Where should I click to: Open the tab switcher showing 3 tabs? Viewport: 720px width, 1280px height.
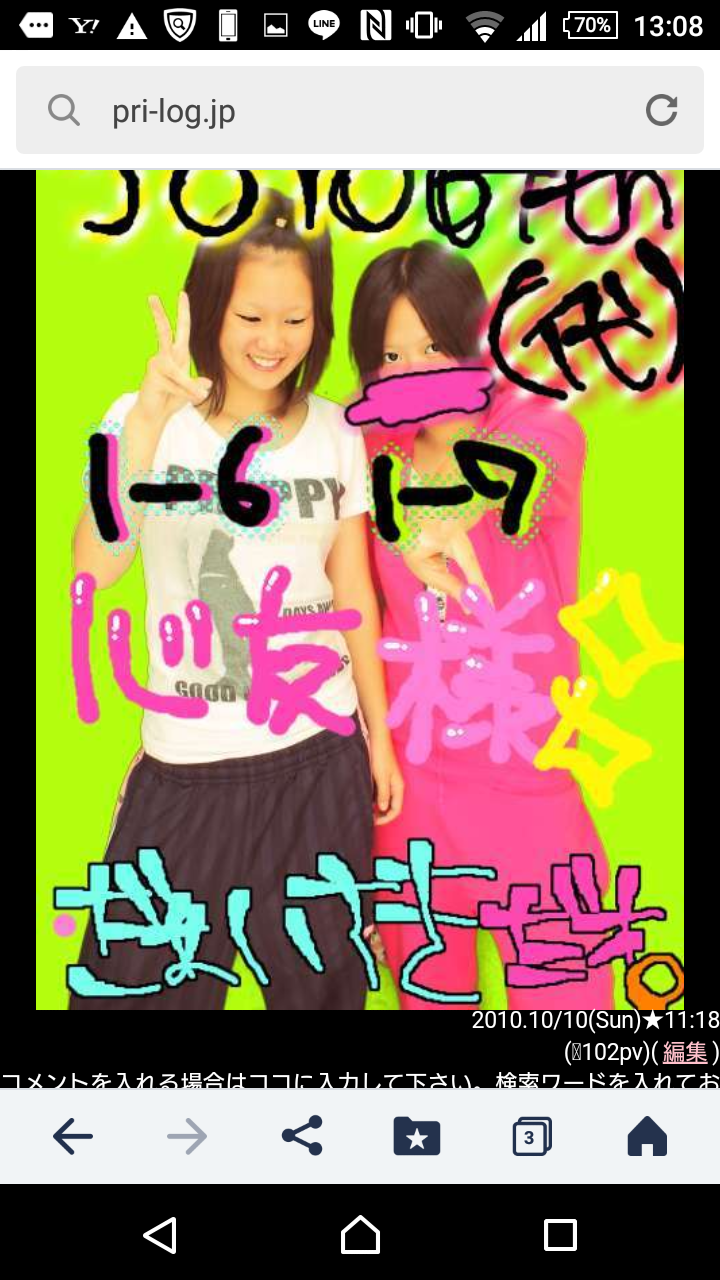pyautogui.click(x=531, y=1136)
